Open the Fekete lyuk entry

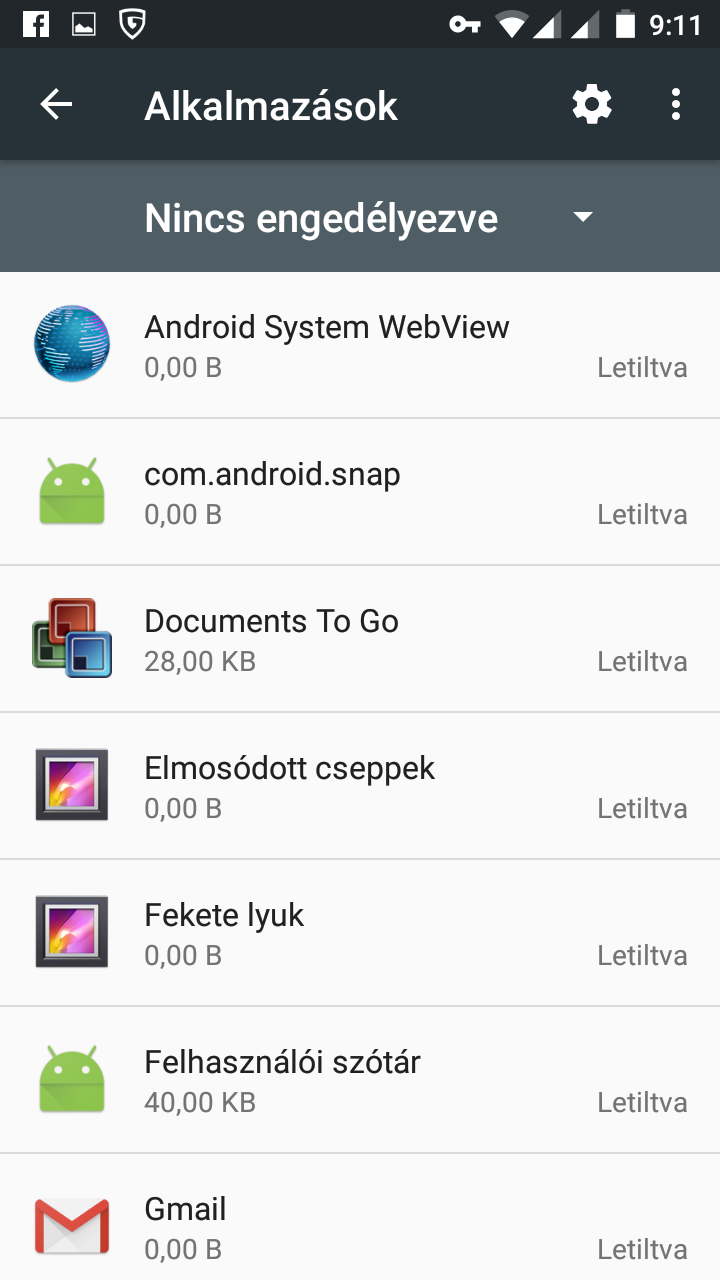pos(360,933)
